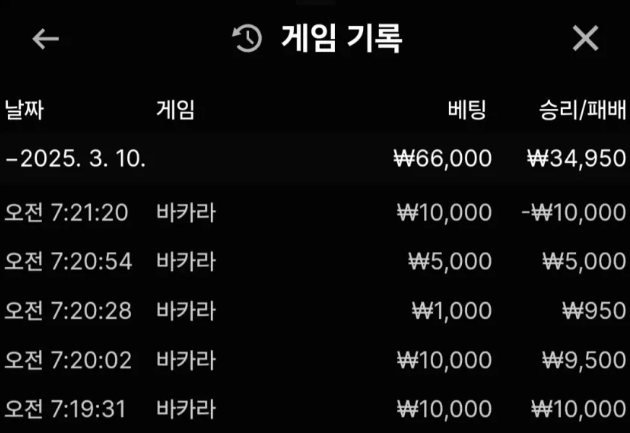Go back using the left arrow
The image size is (630, 433).
[46, 39]
